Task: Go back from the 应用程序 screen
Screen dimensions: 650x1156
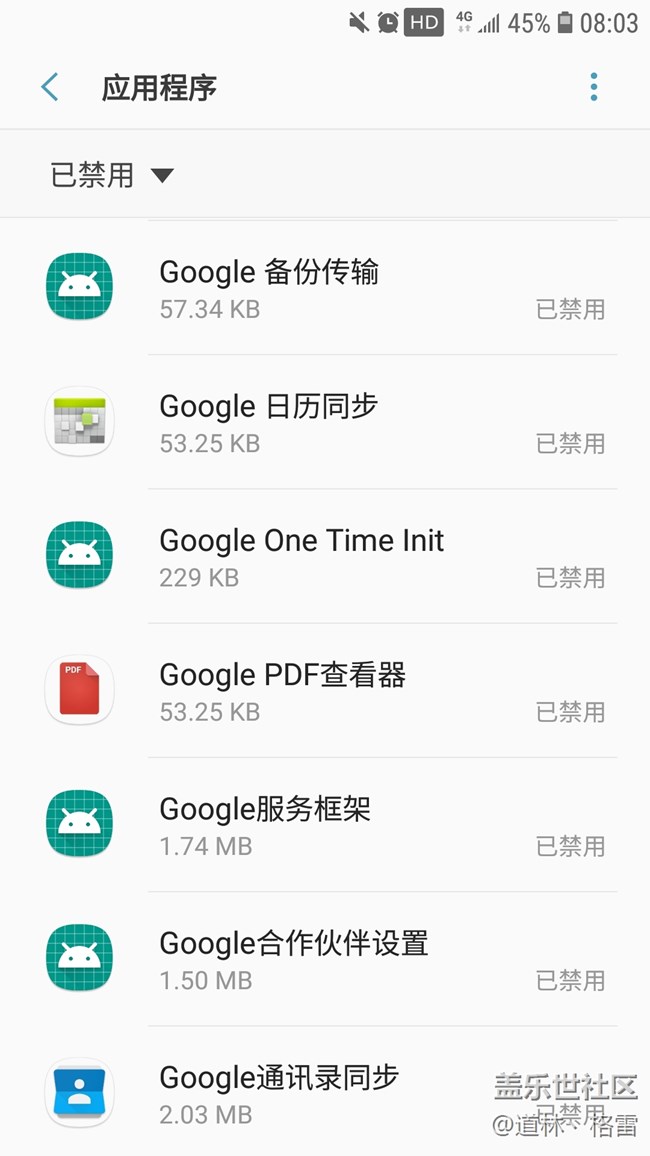Action: (49, 88)
